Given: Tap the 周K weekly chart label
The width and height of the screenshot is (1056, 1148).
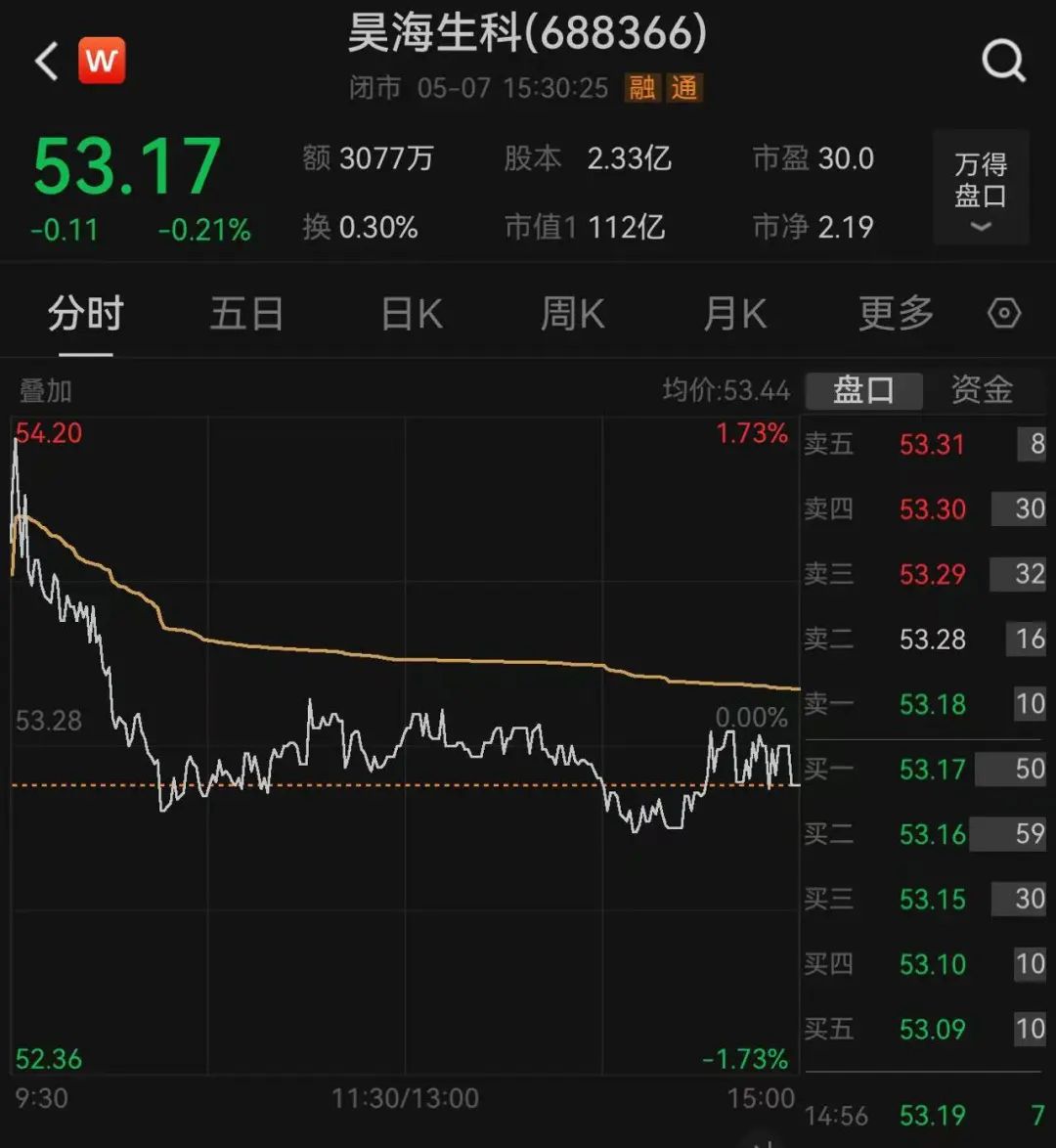Looking at the screenshot, I should [572, 314].
